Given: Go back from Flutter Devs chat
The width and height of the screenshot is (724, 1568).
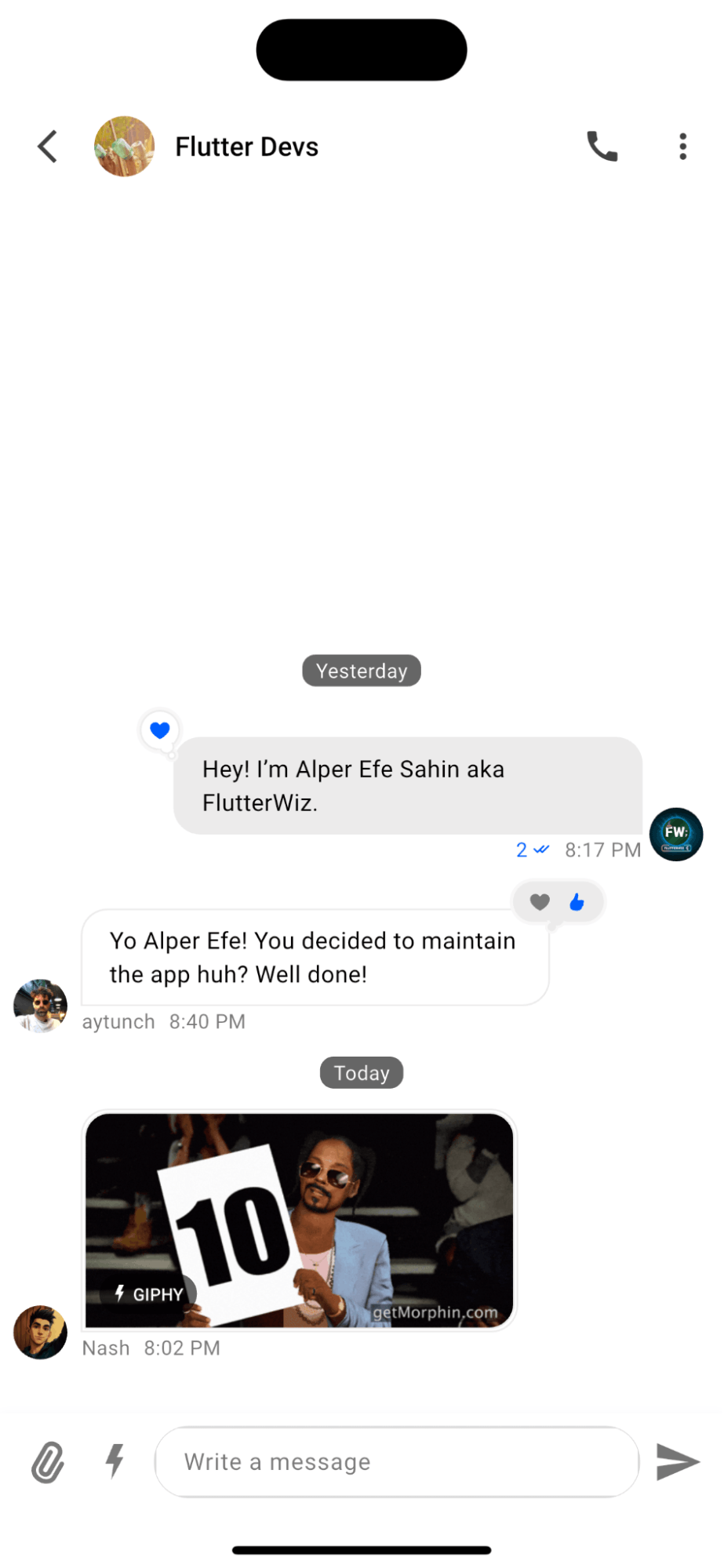Looking at the screenshot, I should [47, 147].
